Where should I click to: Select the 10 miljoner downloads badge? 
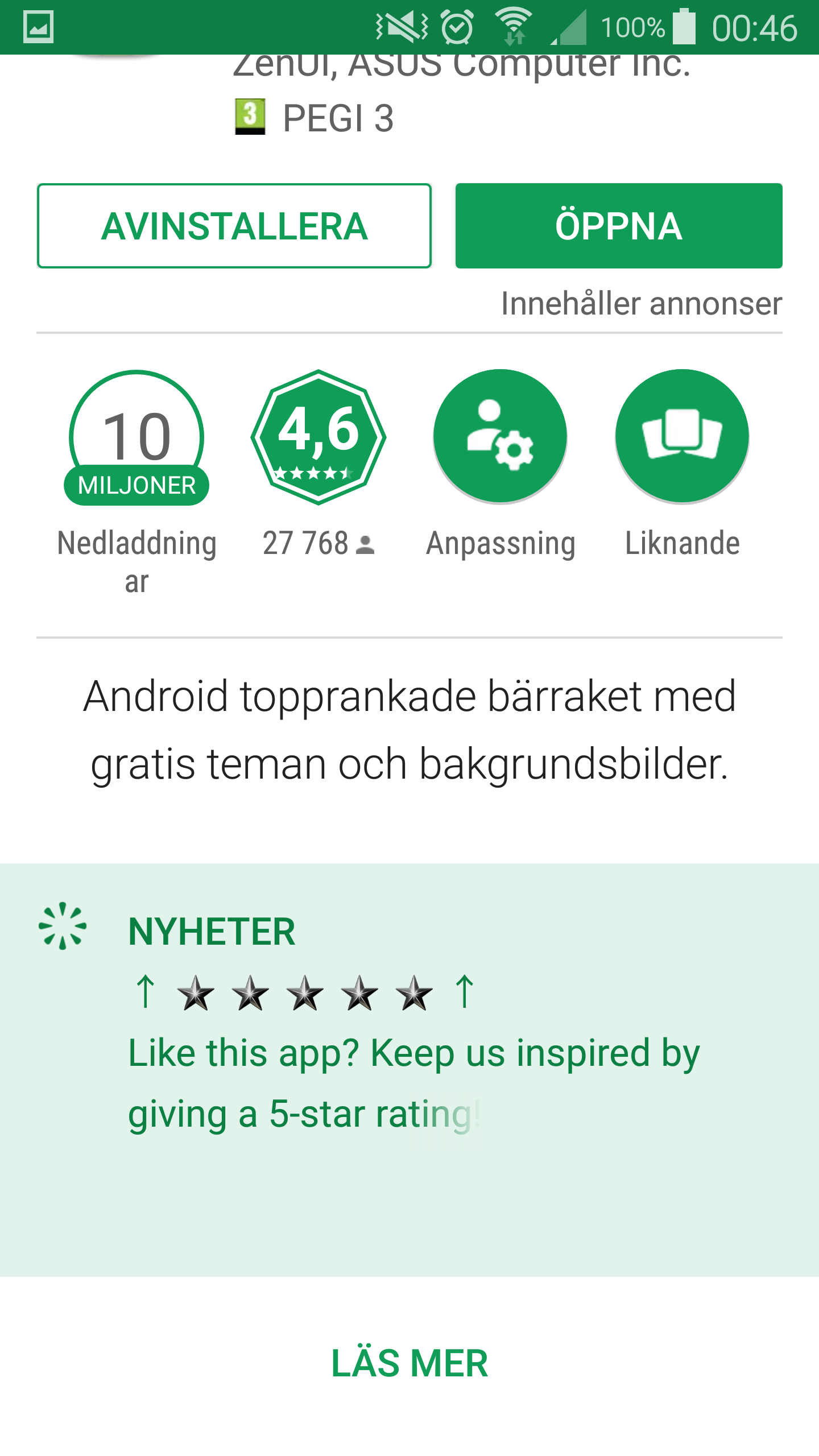[x=136, y=438]
